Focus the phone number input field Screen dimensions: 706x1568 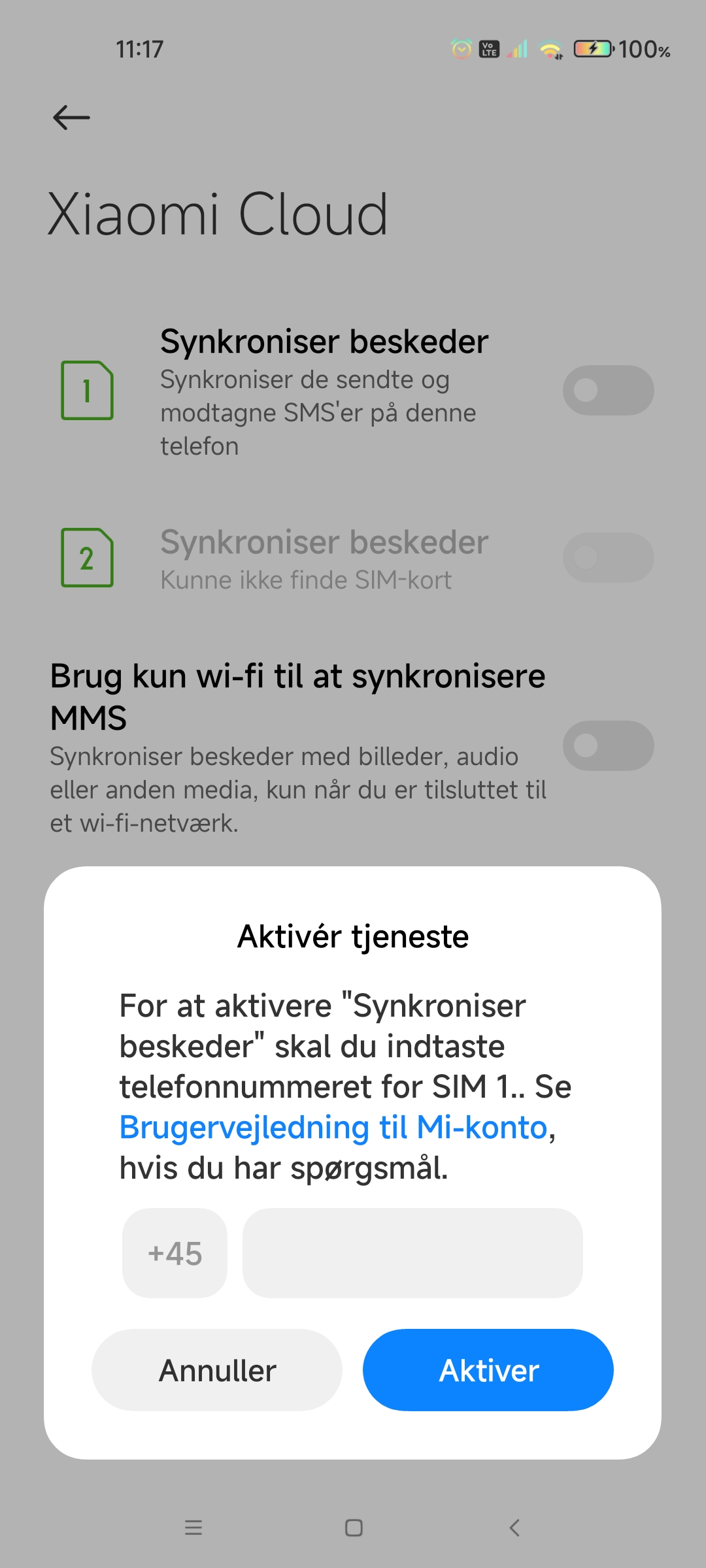click(412, 1253)
